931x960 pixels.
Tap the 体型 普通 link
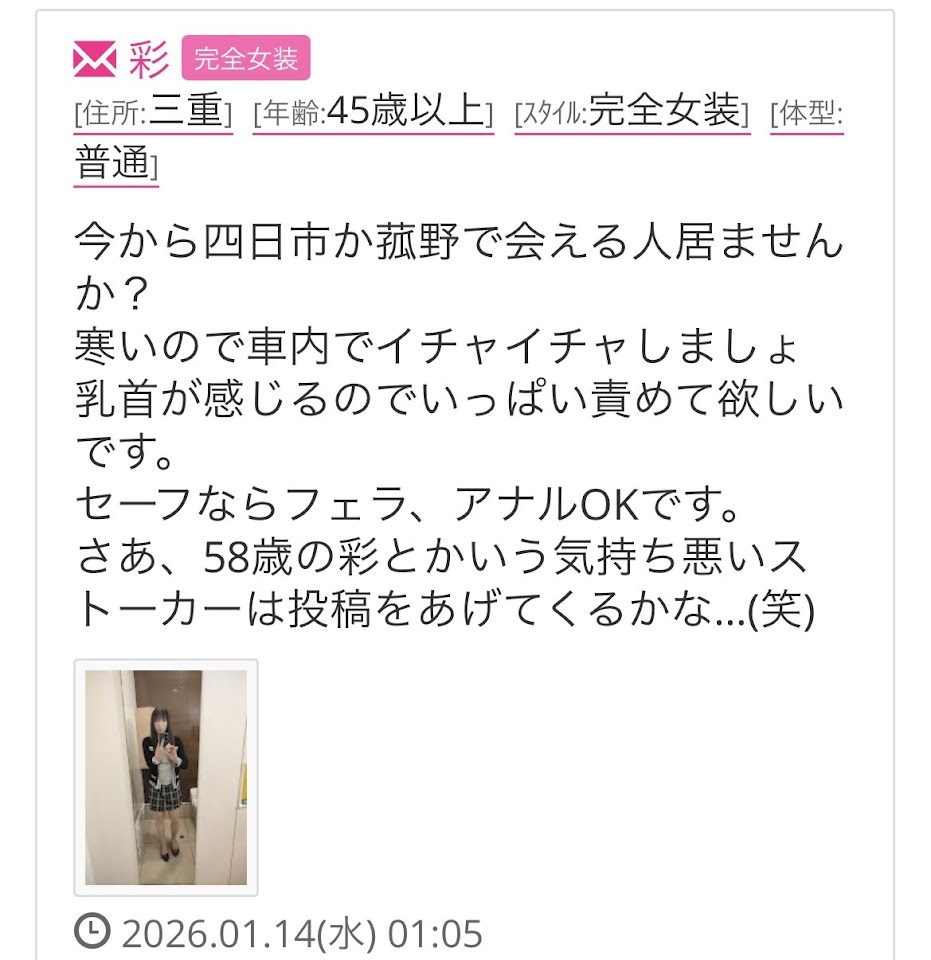pyautogui.click(x=112, y=164)
